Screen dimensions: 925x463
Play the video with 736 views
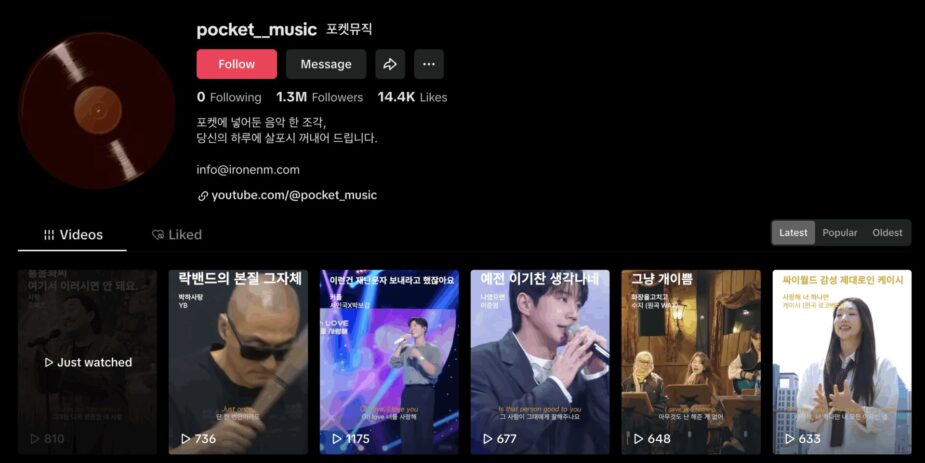tap(238, 361)
